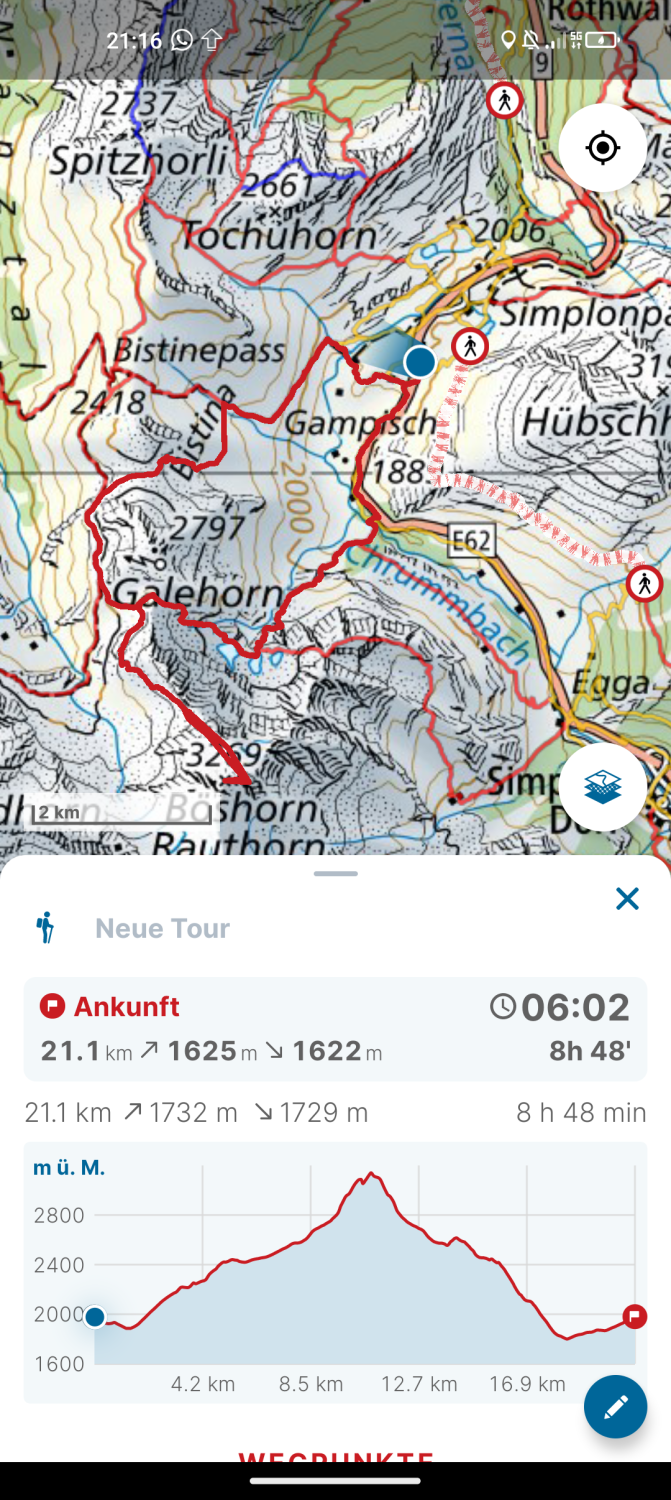Edit the tour with the pencil button
The image size is (671, 1500).
(615, 1407)
